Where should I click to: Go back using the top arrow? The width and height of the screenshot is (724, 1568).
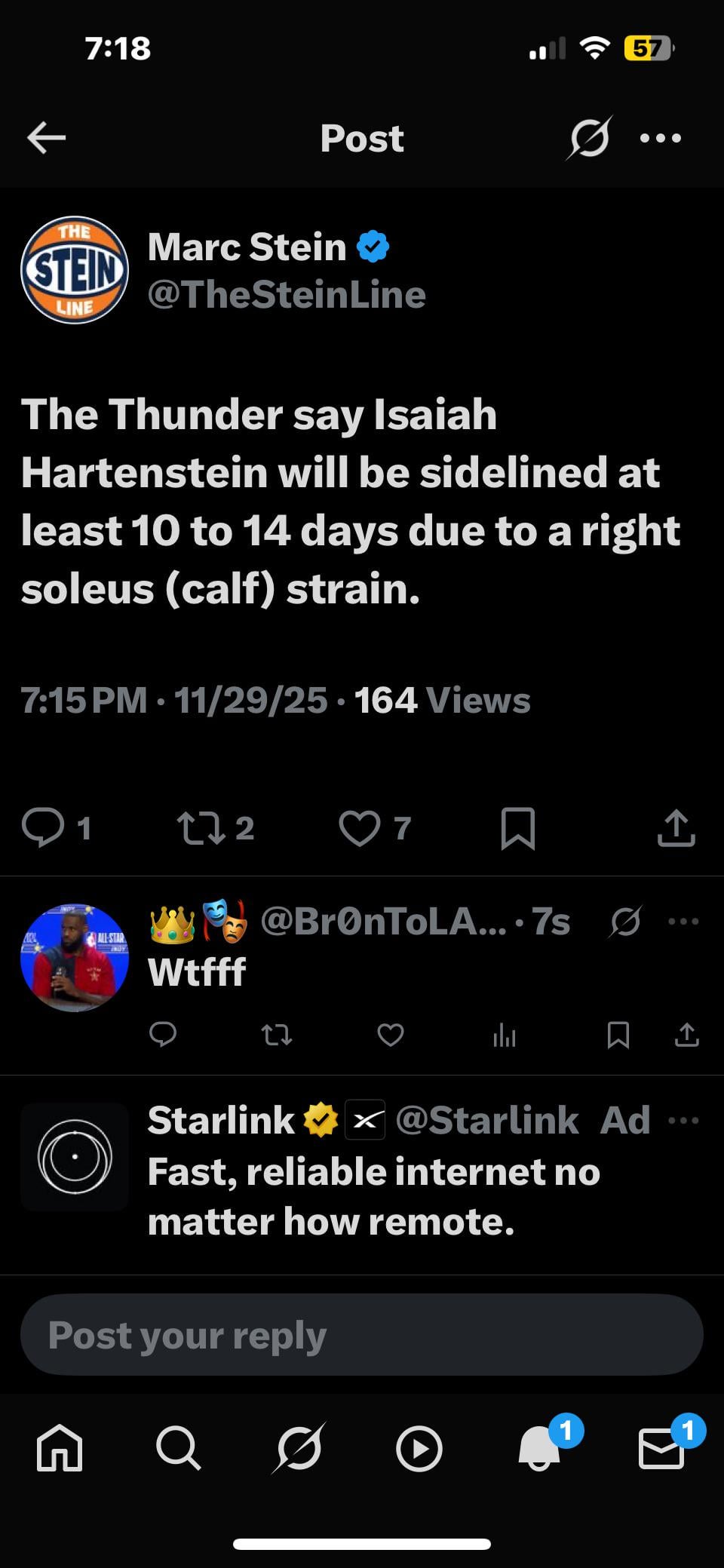click(47, 138)
